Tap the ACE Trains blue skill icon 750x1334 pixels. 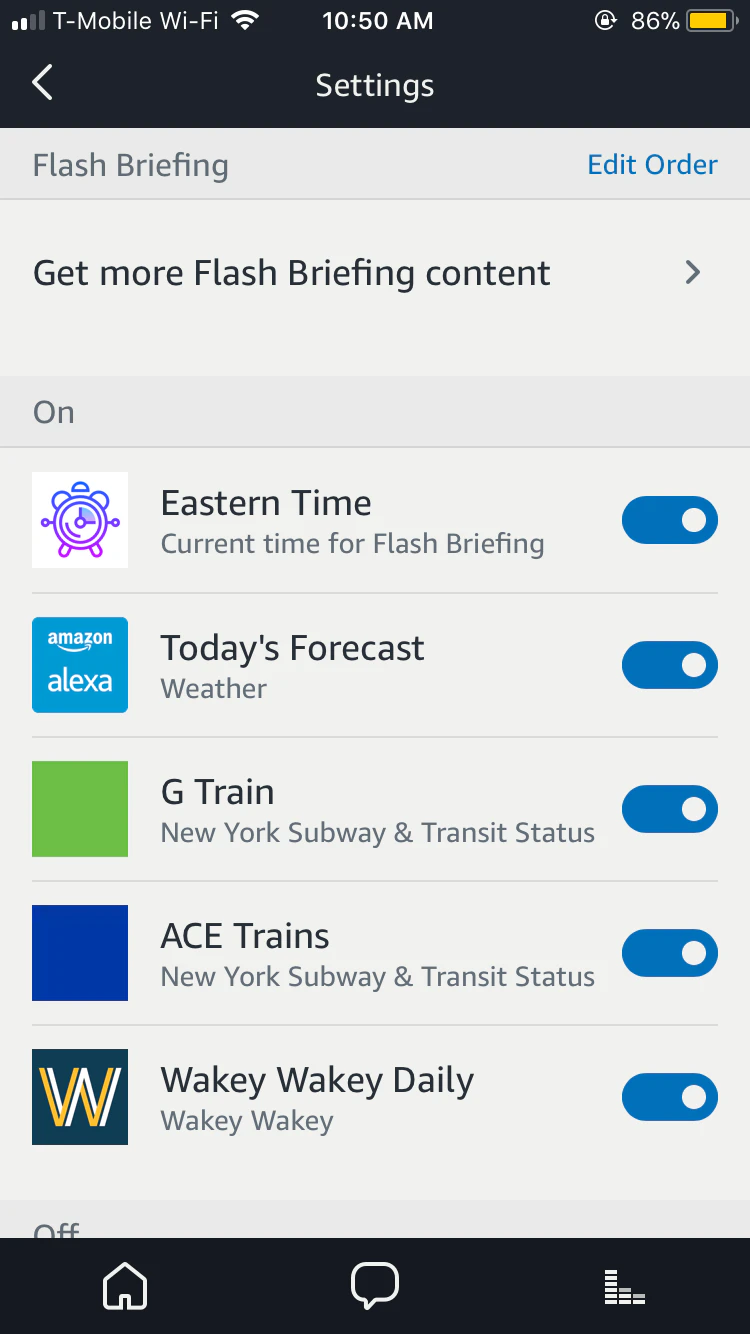(x=80, y=953)
